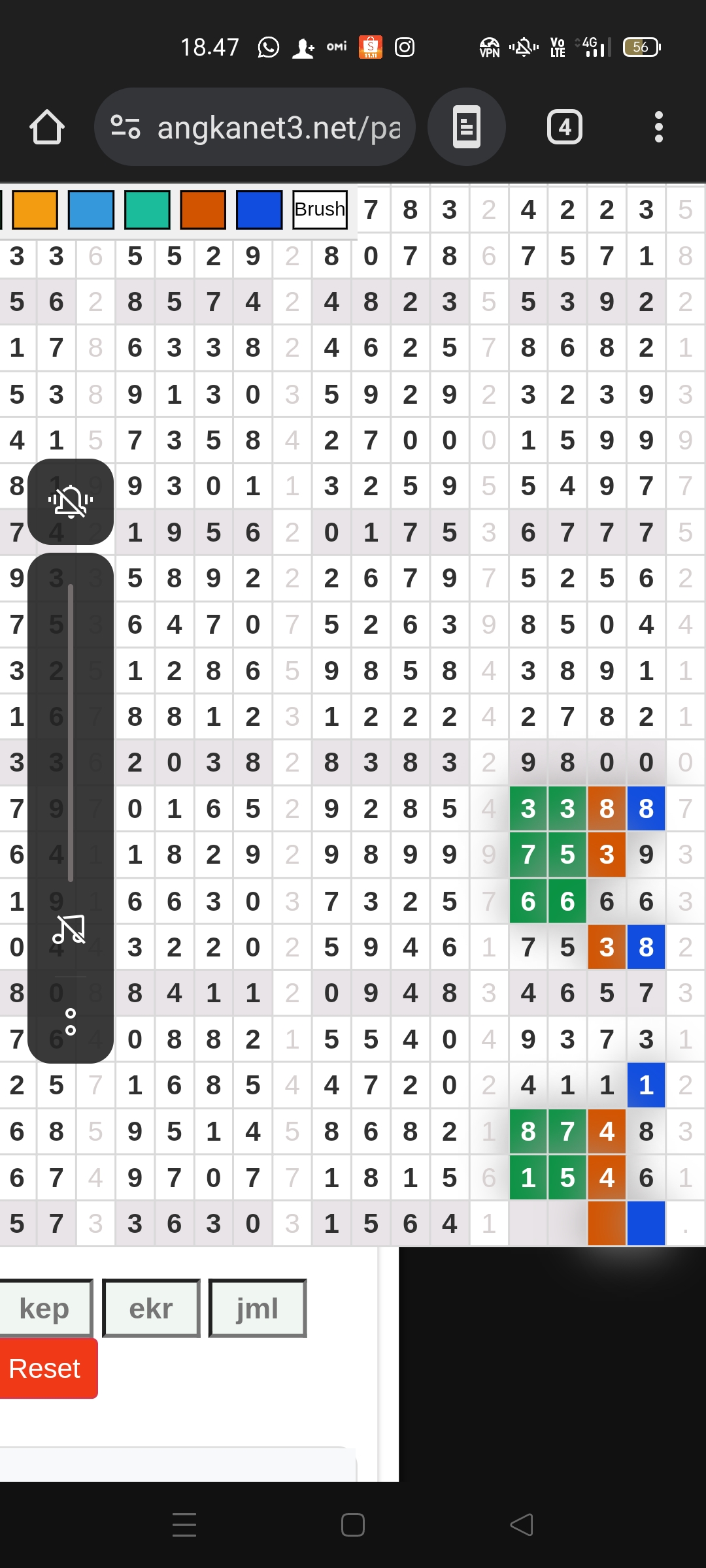Go to the browser home page
Image resolution: width=706 pixels, height=1568 pixels.
tap(47, 127)
